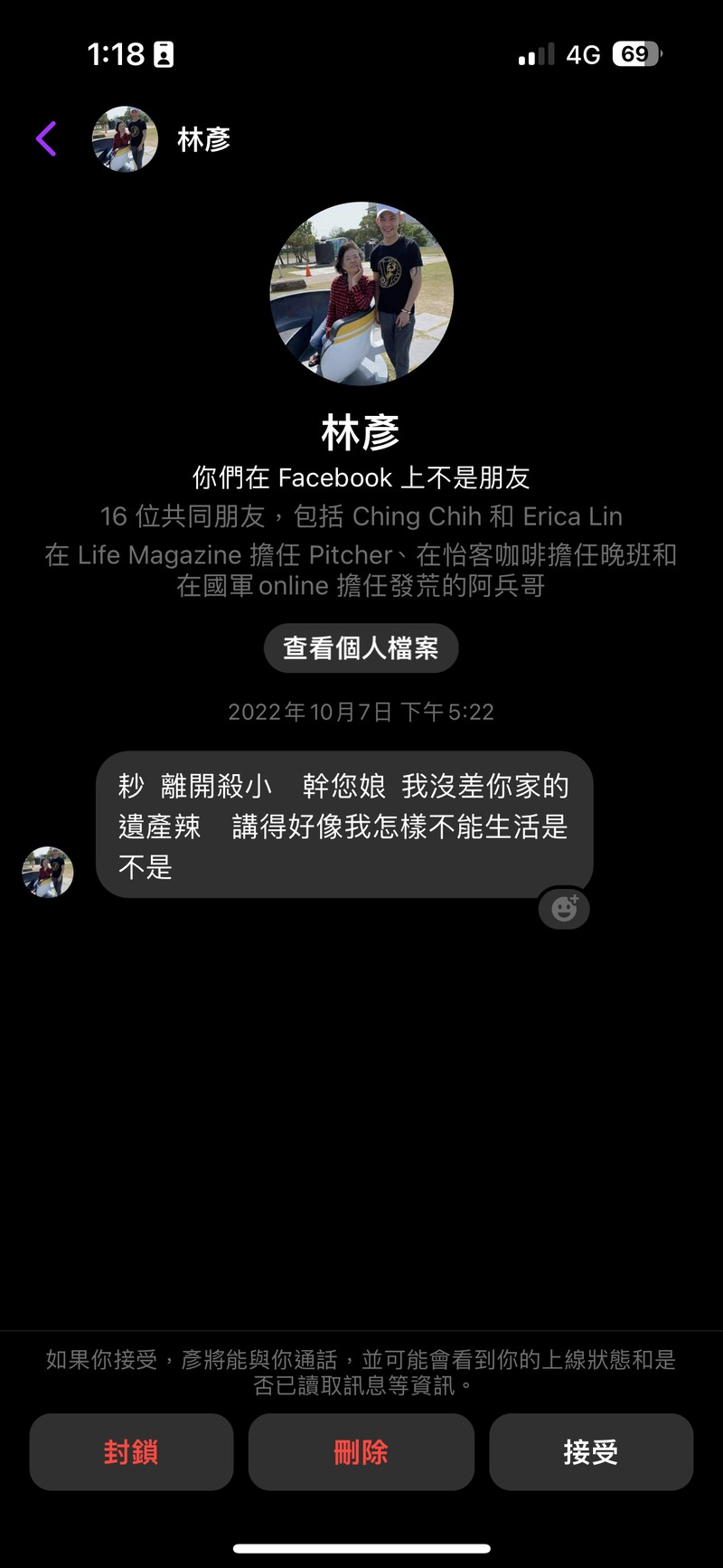The width and height of the screenshot is (723, 1568).
Task: Open the large profile photo of 林彥
Action: pos(361,294)
